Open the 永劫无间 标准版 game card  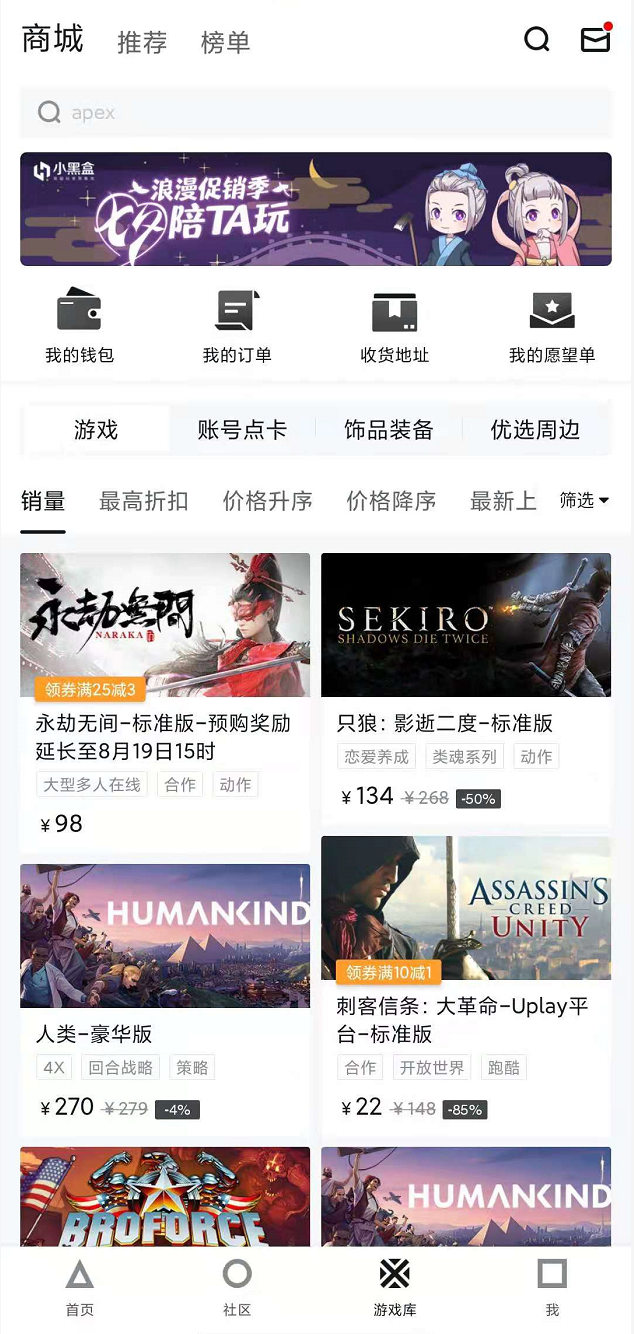tap(165, 700)
